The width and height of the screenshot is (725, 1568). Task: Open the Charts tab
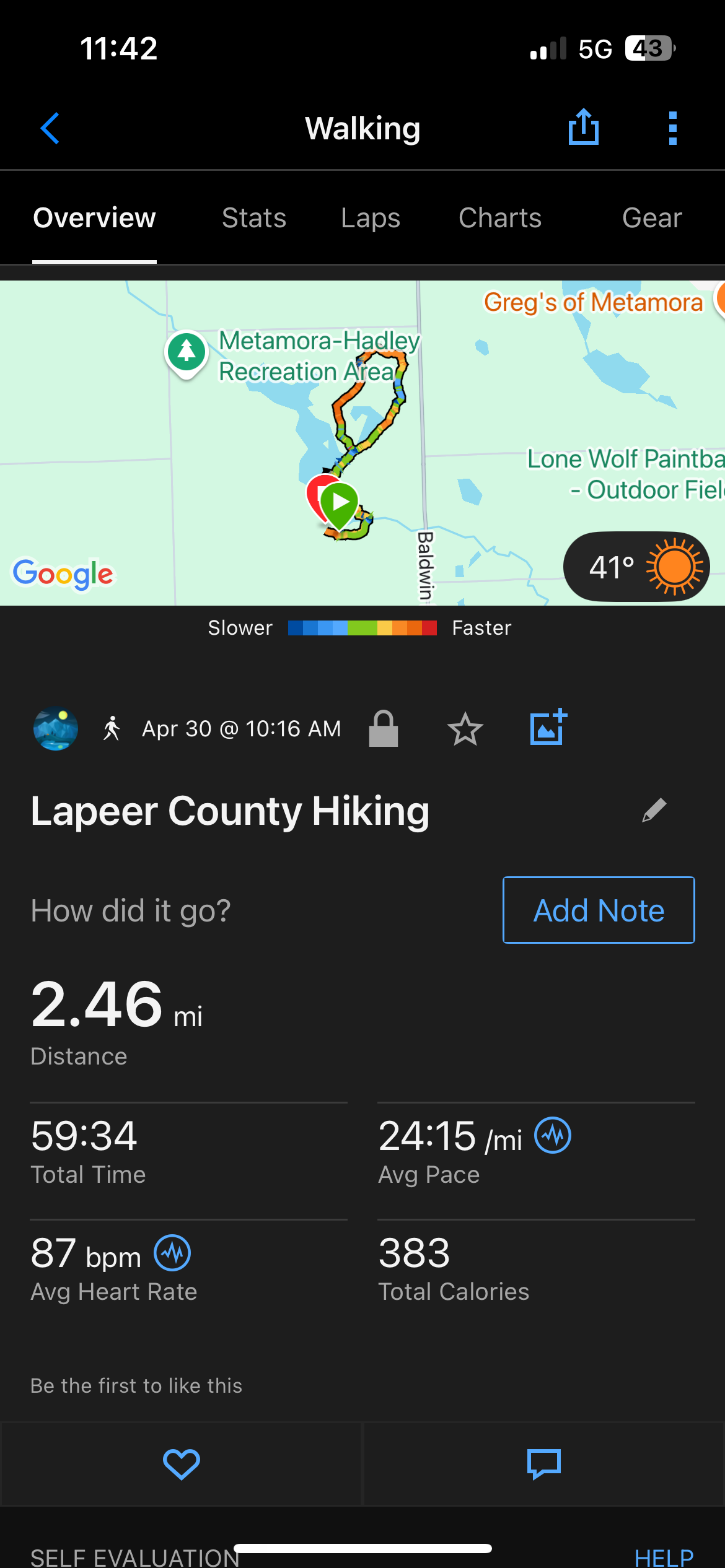coord(500,218)
